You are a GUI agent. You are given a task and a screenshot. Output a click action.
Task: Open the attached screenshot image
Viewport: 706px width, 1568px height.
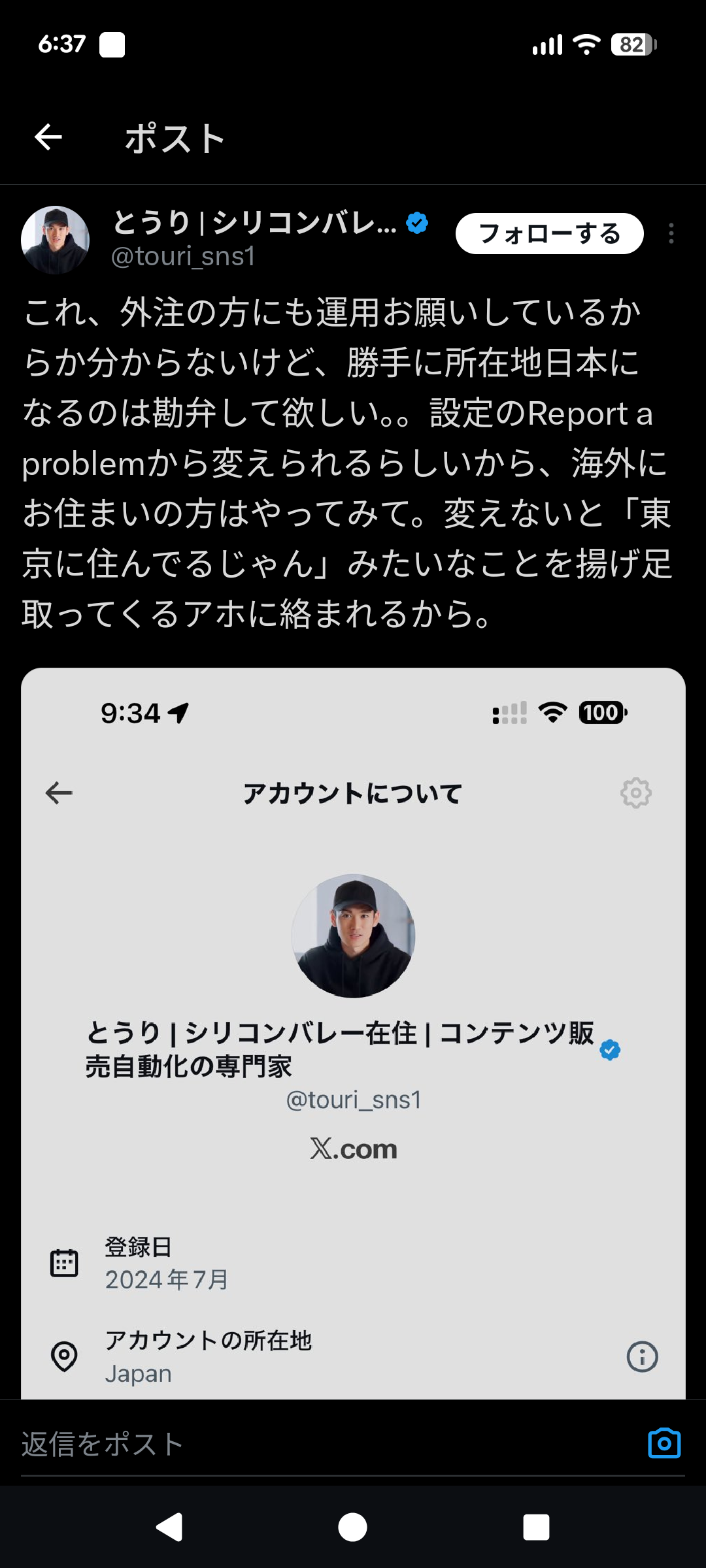tap(353, 1032)
